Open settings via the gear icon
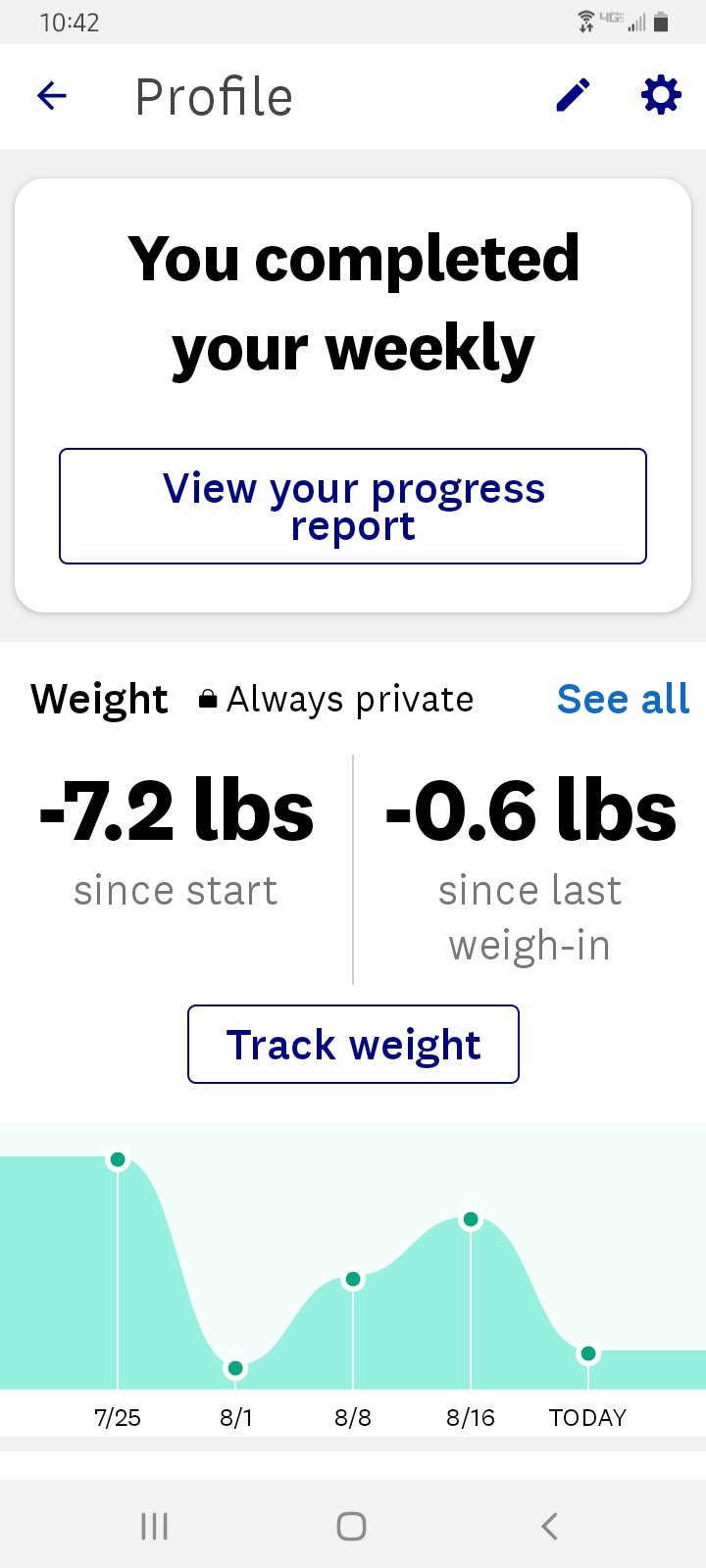 [x=661, y=96]
